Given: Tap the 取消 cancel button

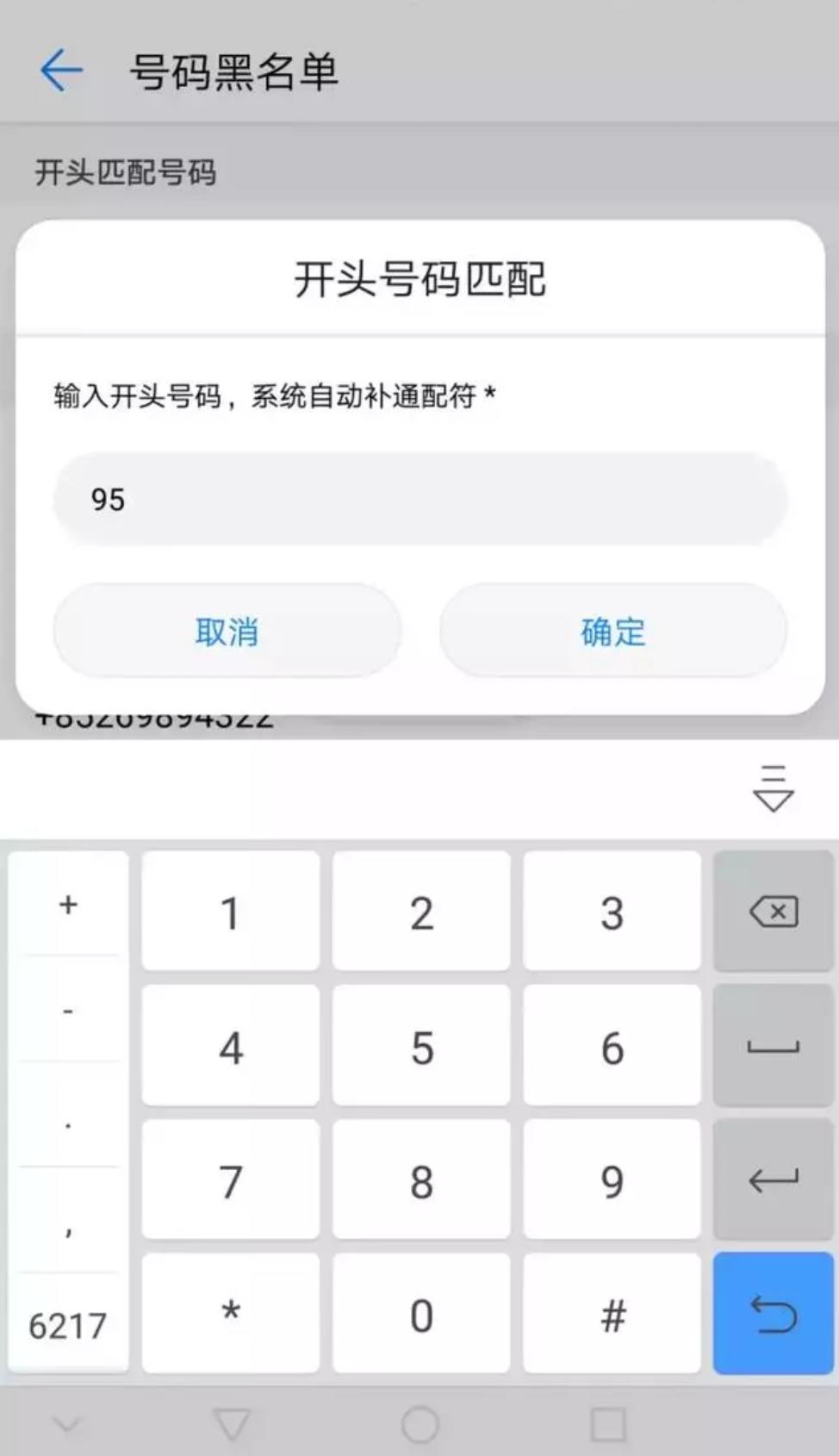Looking at the screenshot, I should 225,632.
